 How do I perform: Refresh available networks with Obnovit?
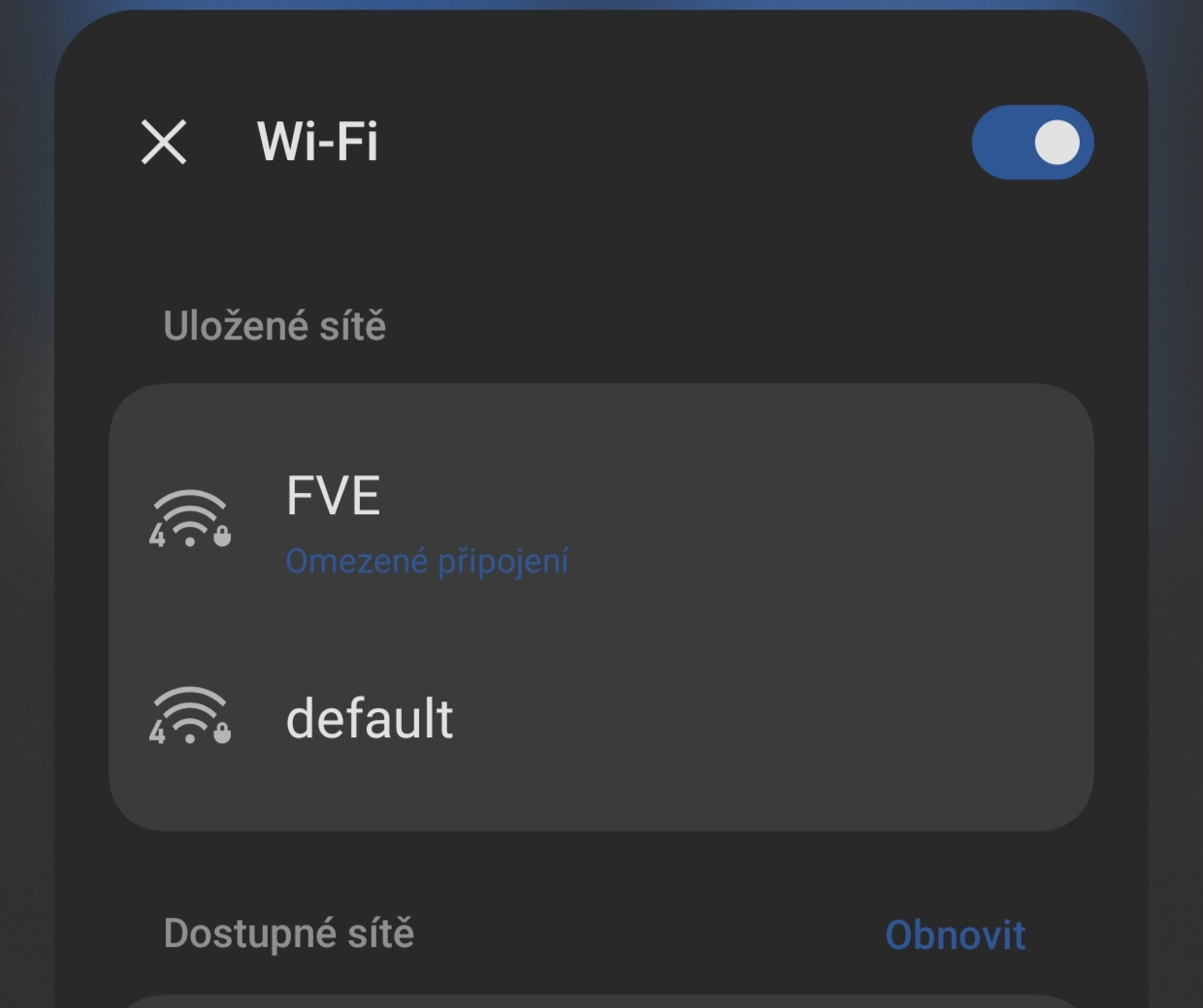(955, 935)
